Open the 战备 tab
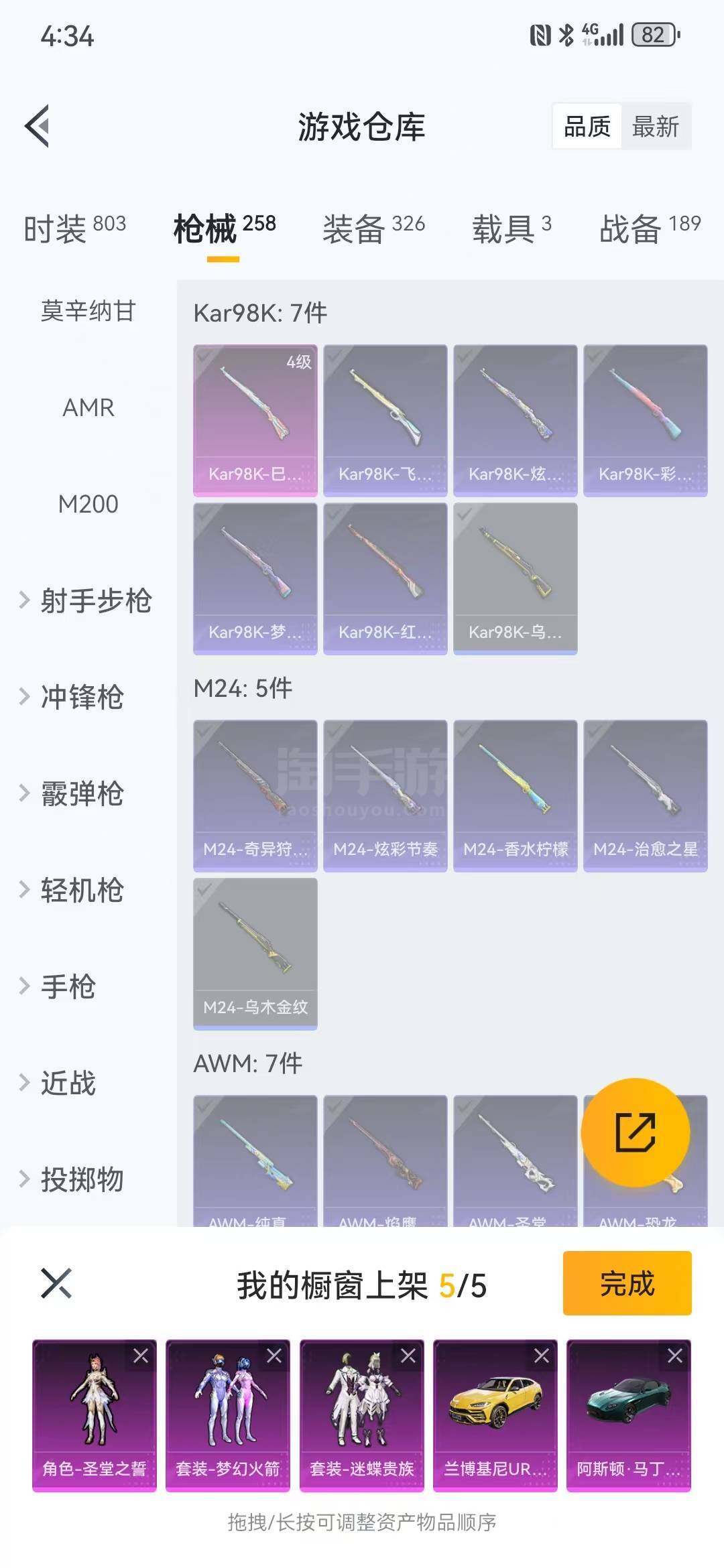The height and width of the screenshot is (1568, 724). 649,229
